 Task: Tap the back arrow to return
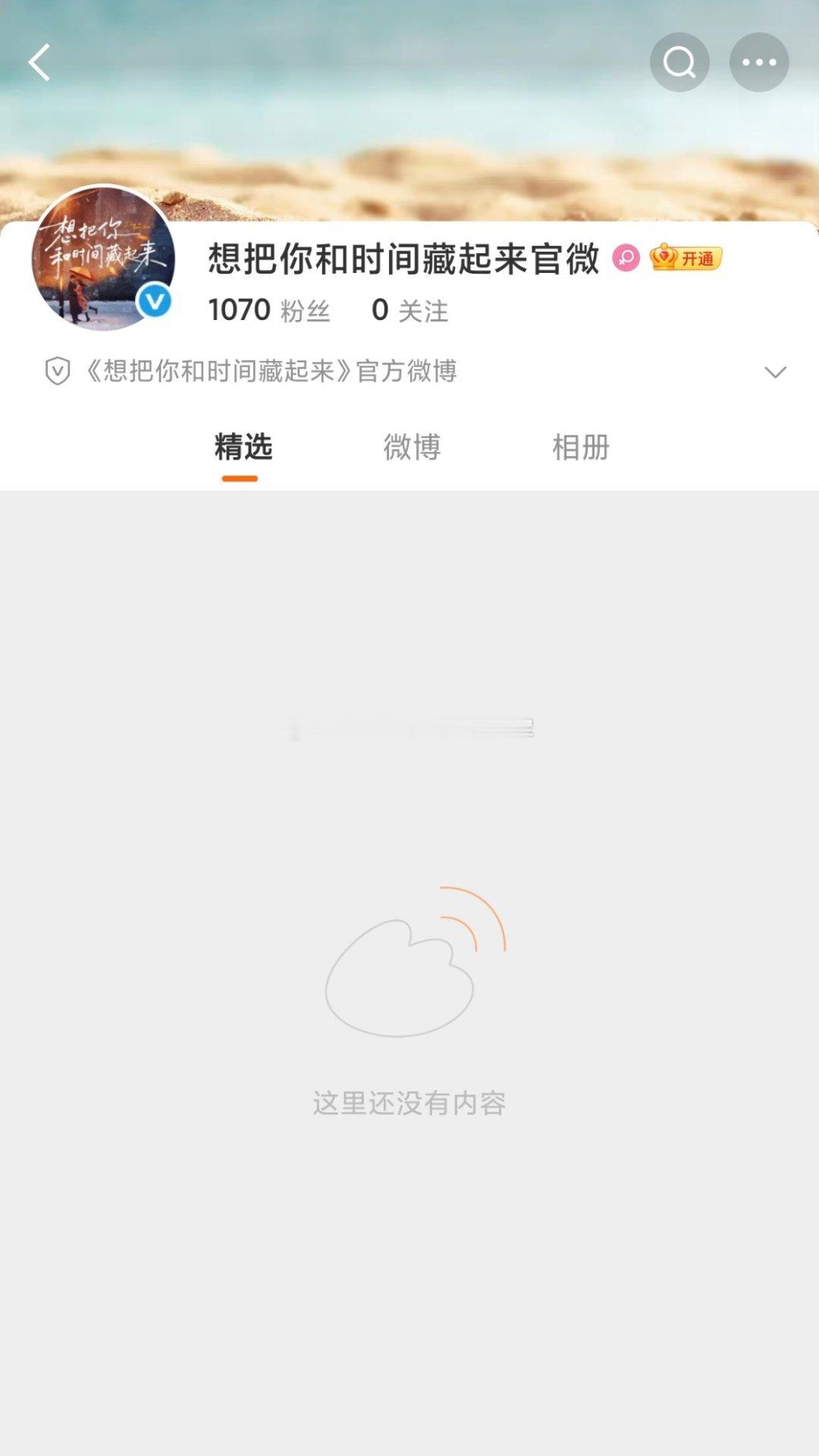(x=39, y=61)
